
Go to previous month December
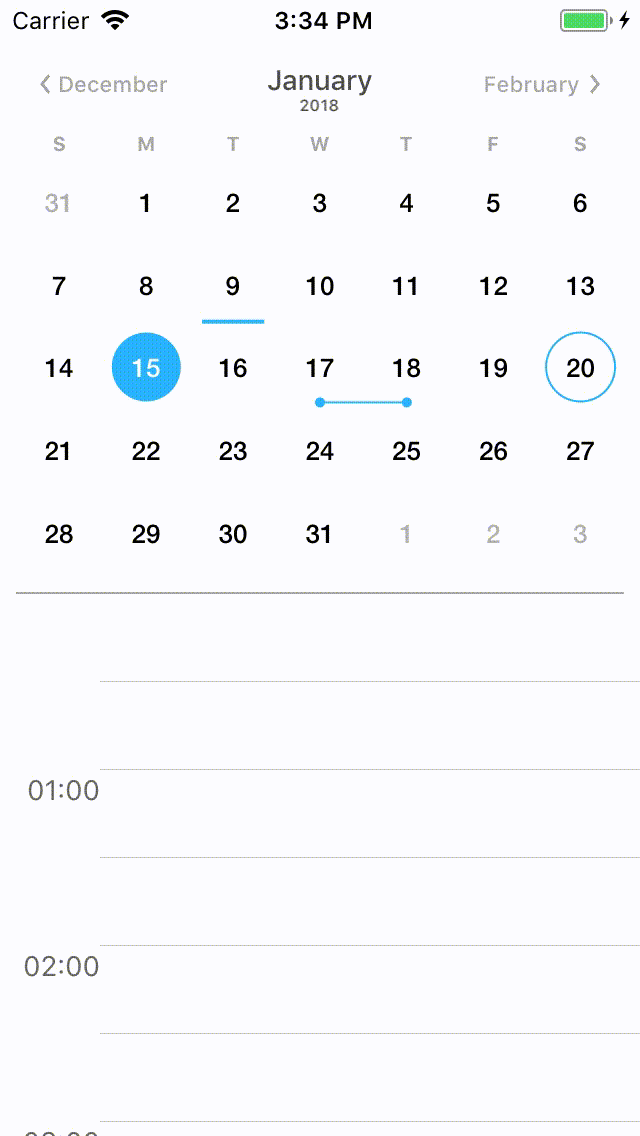(103, 85)
